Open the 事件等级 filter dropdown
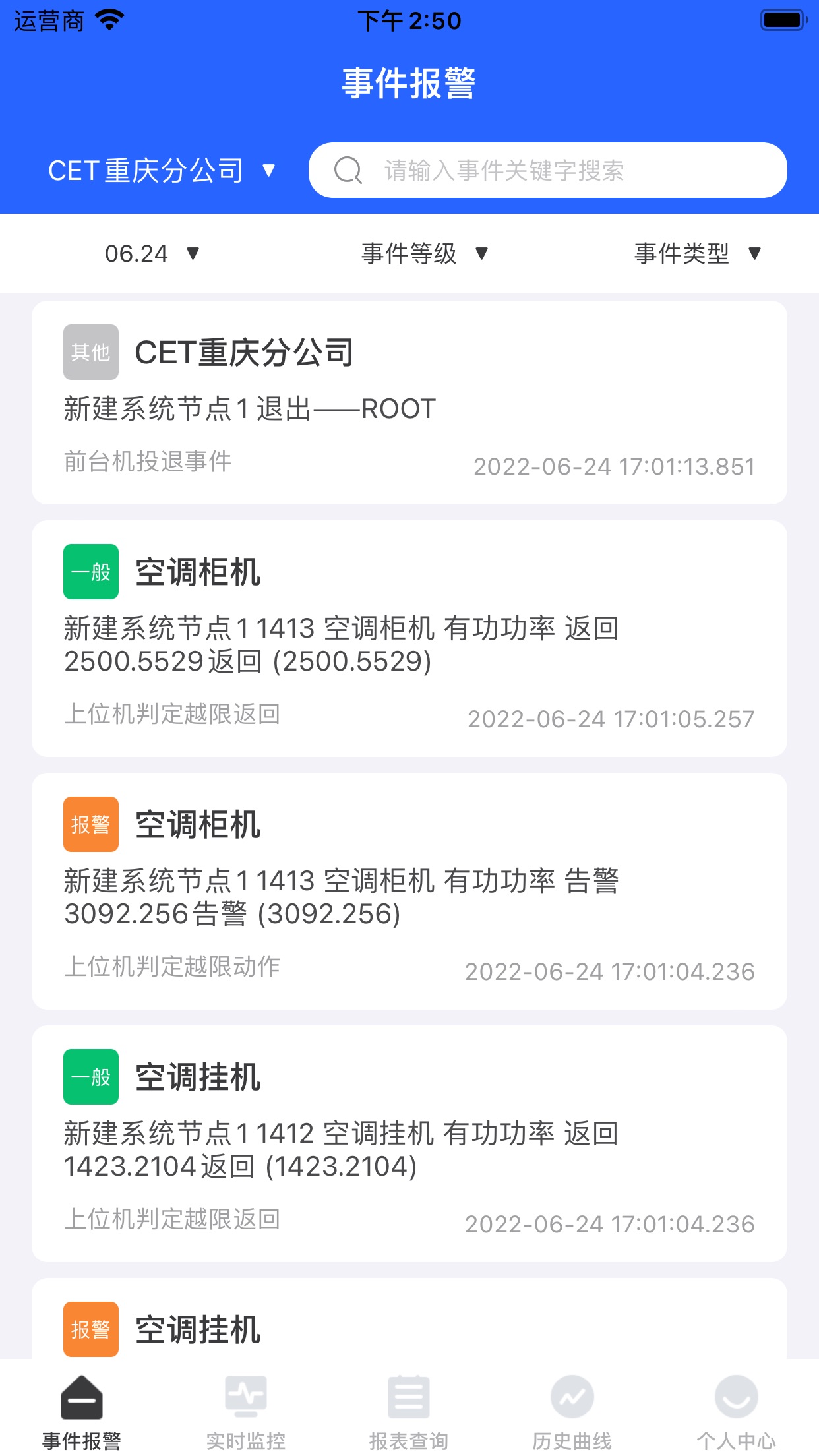 [425, 254]
